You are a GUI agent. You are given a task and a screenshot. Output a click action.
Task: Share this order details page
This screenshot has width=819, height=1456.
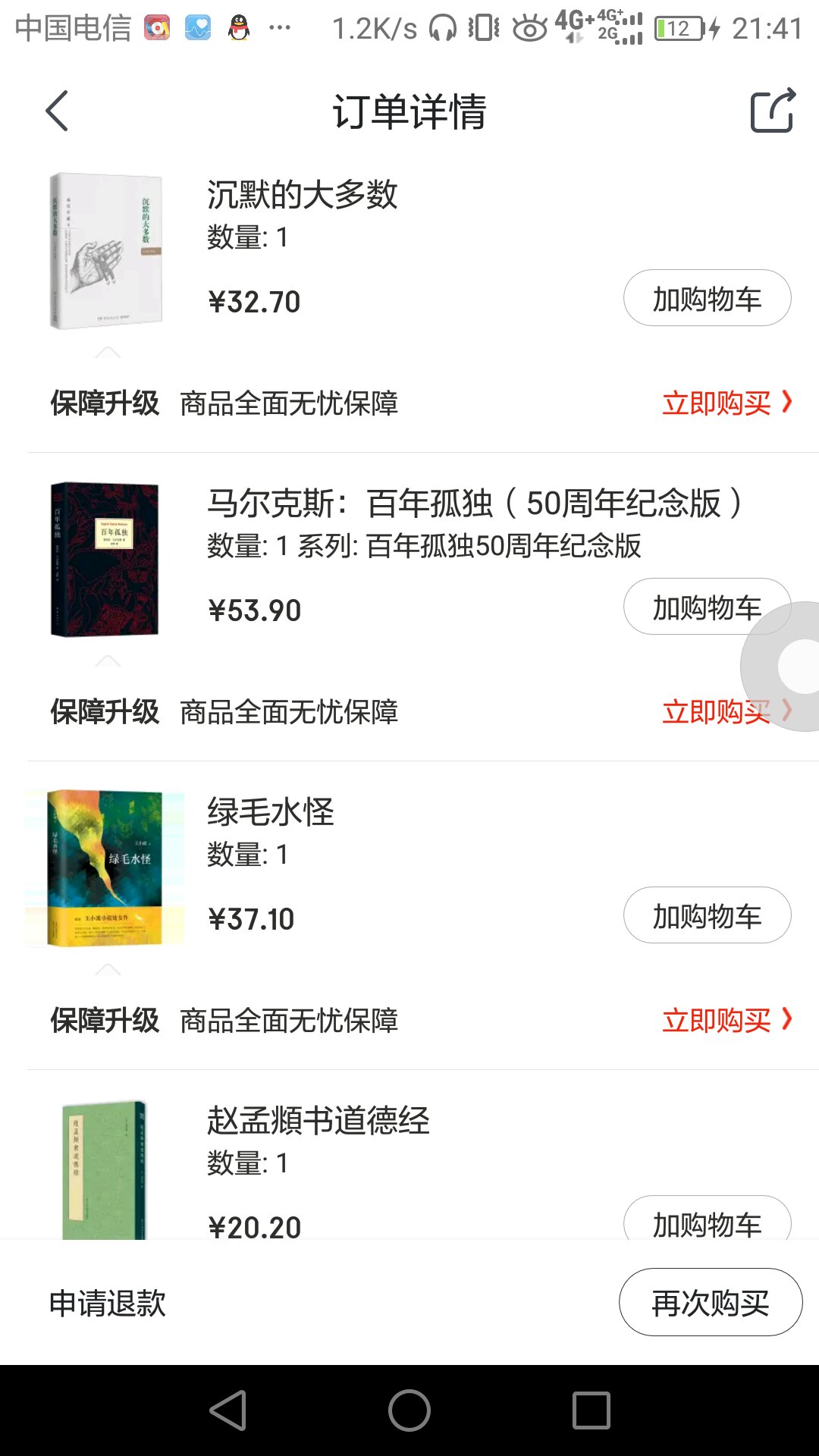[x=772, y=111]
